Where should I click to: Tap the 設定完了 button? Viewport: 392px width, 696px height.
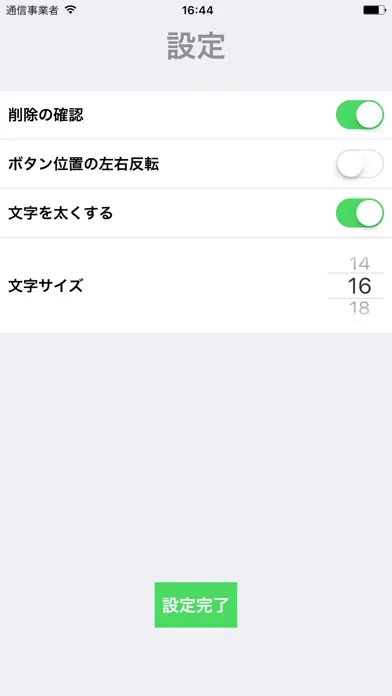tap(196, 605)
